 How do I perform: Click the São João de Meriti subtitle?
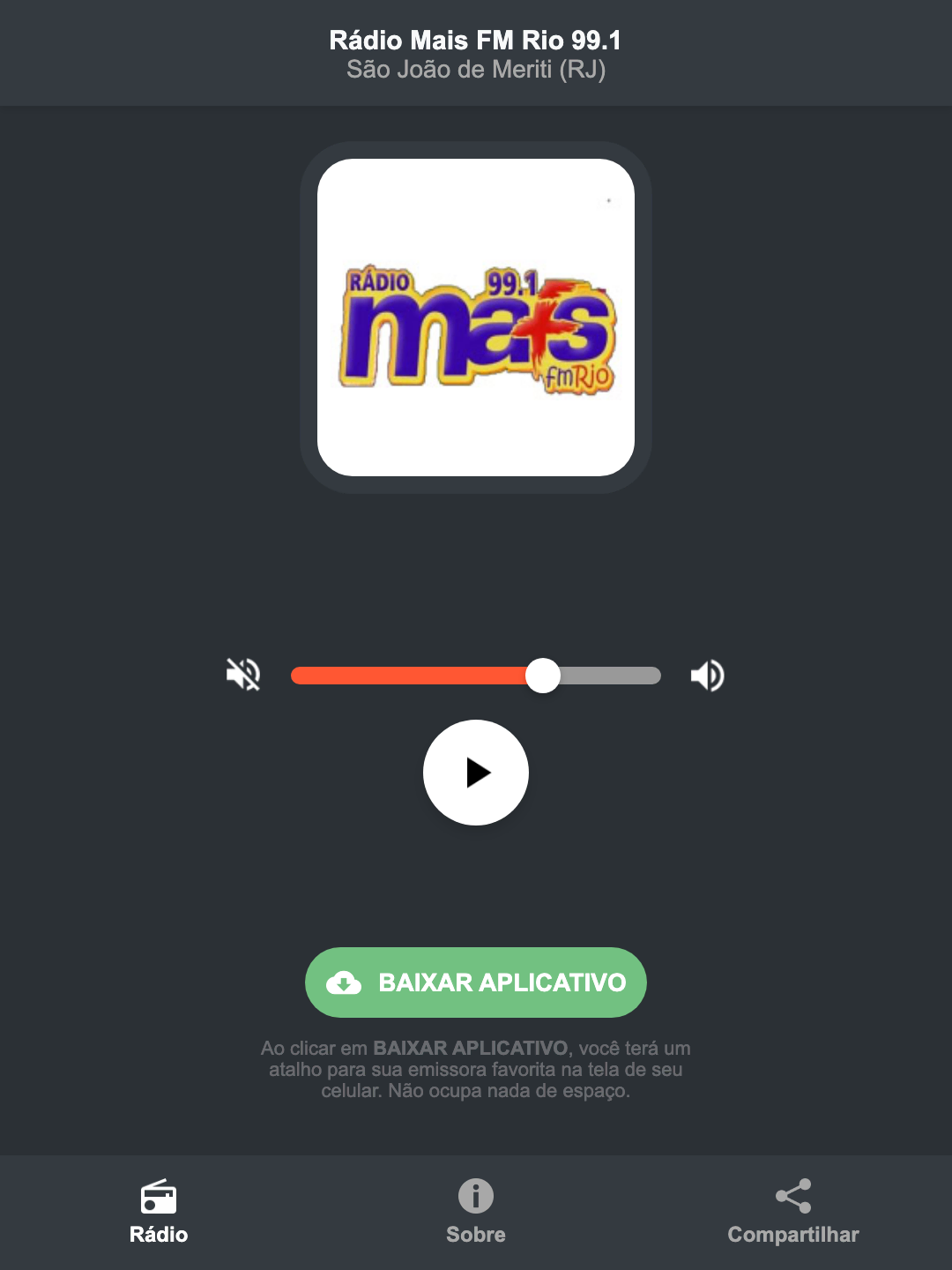coord(475,71)
